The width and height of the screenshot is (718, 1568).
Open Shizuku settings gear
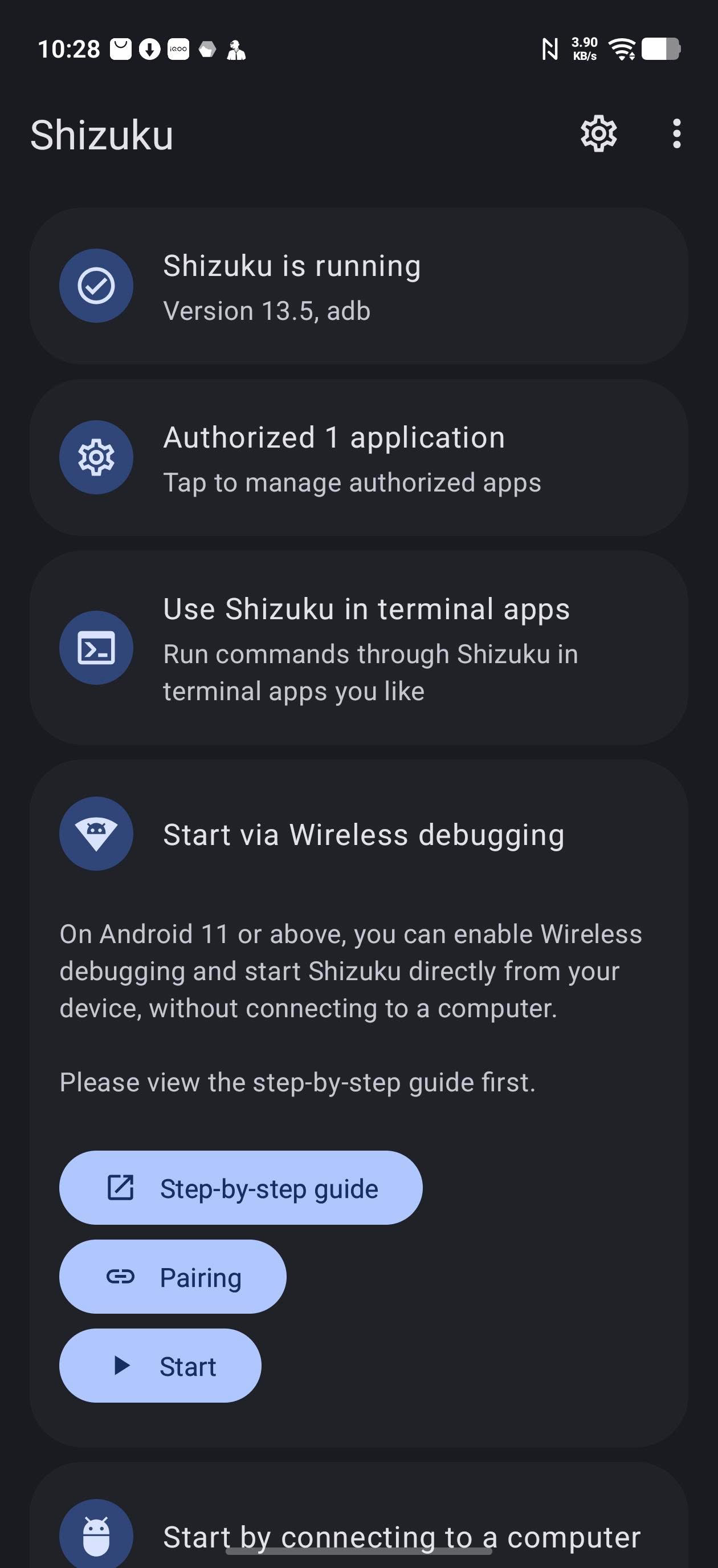pos(598,133)
